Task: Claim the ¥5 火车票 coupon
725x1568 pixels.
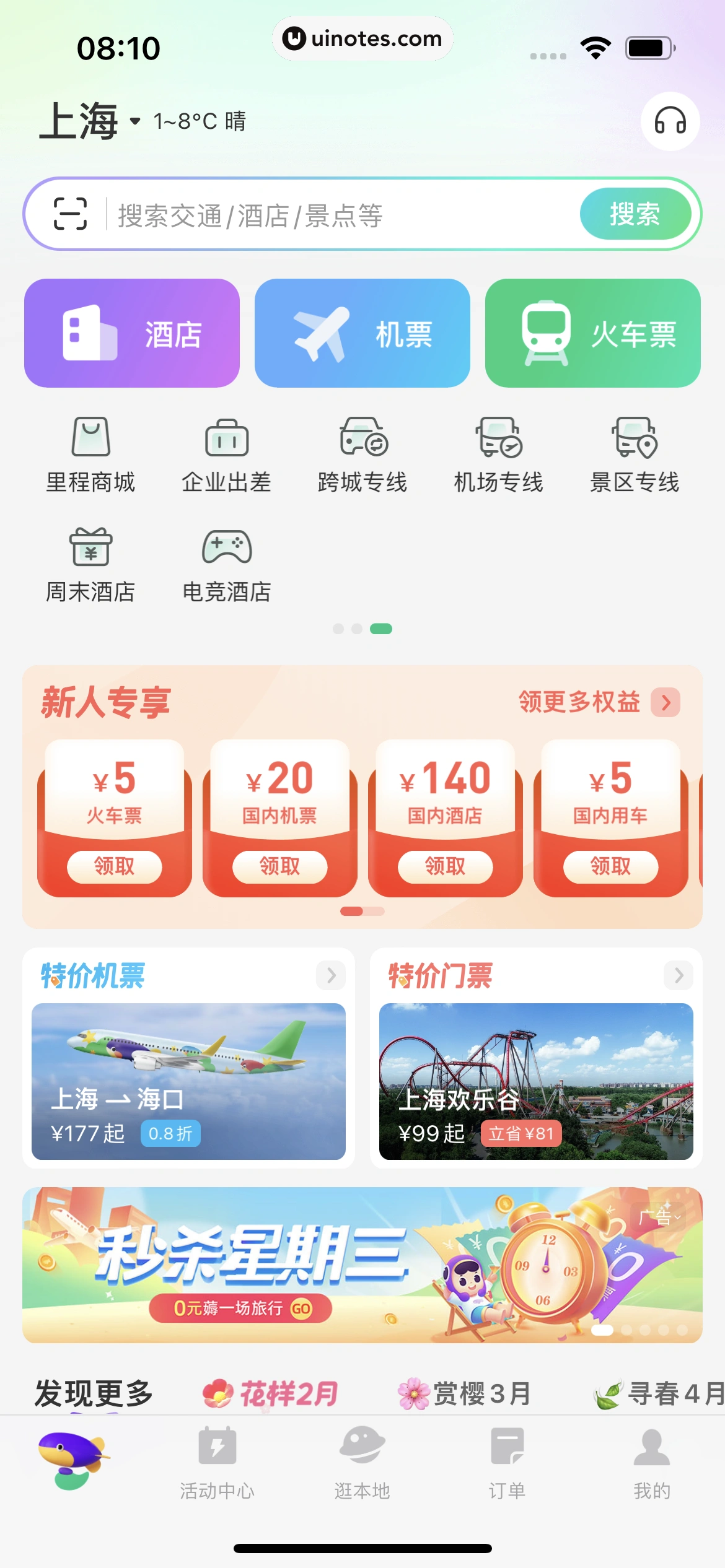Action: 114,866
